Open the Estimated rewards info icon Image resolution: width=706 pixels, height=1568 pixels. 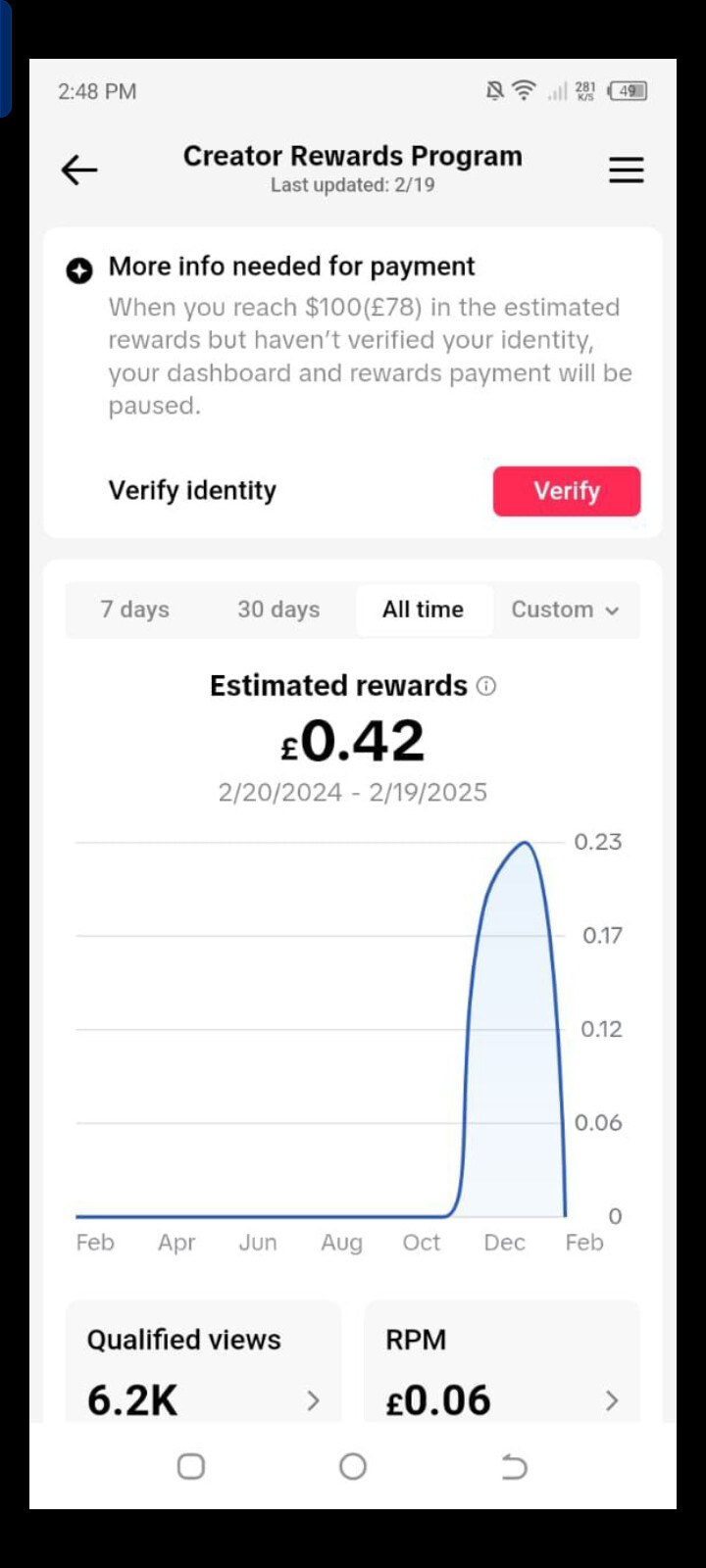(486, 686)
